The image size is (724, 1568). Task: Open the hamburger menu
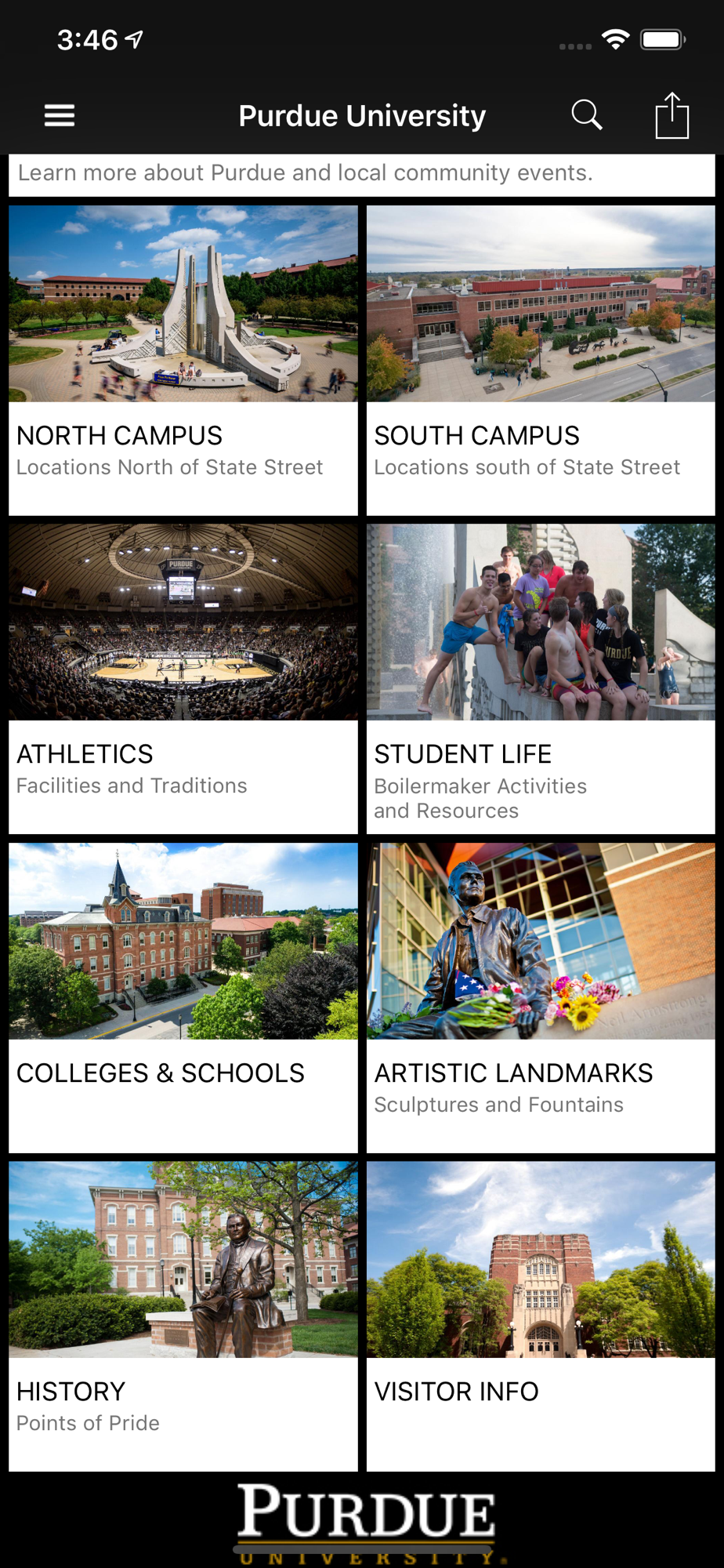[x=60, y=115]
